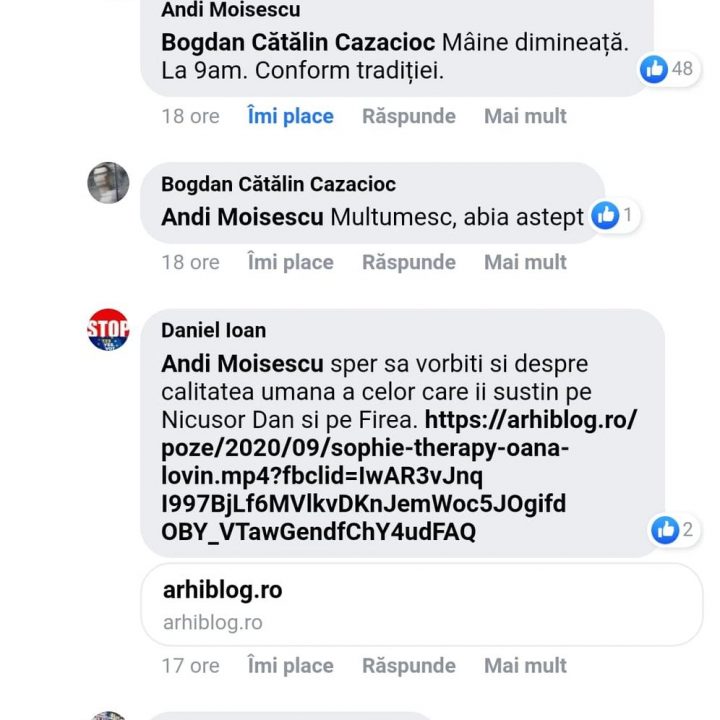The image size is (720, 720).
Task: See the 48 reactions on Andi's comment
Action: coord(667,69)
